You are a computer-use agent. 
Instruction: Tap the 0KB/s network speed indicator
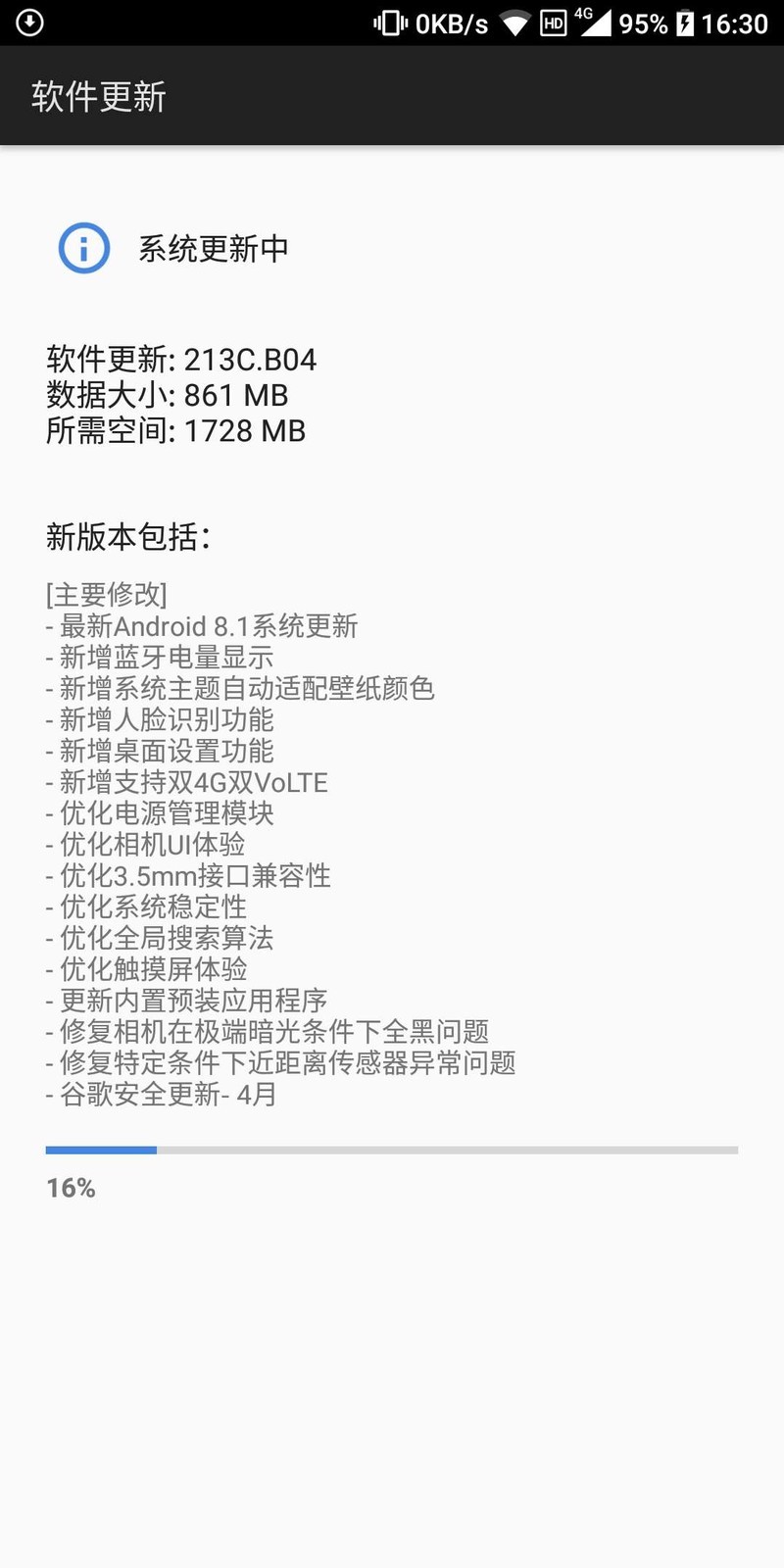tap(453, 23)
